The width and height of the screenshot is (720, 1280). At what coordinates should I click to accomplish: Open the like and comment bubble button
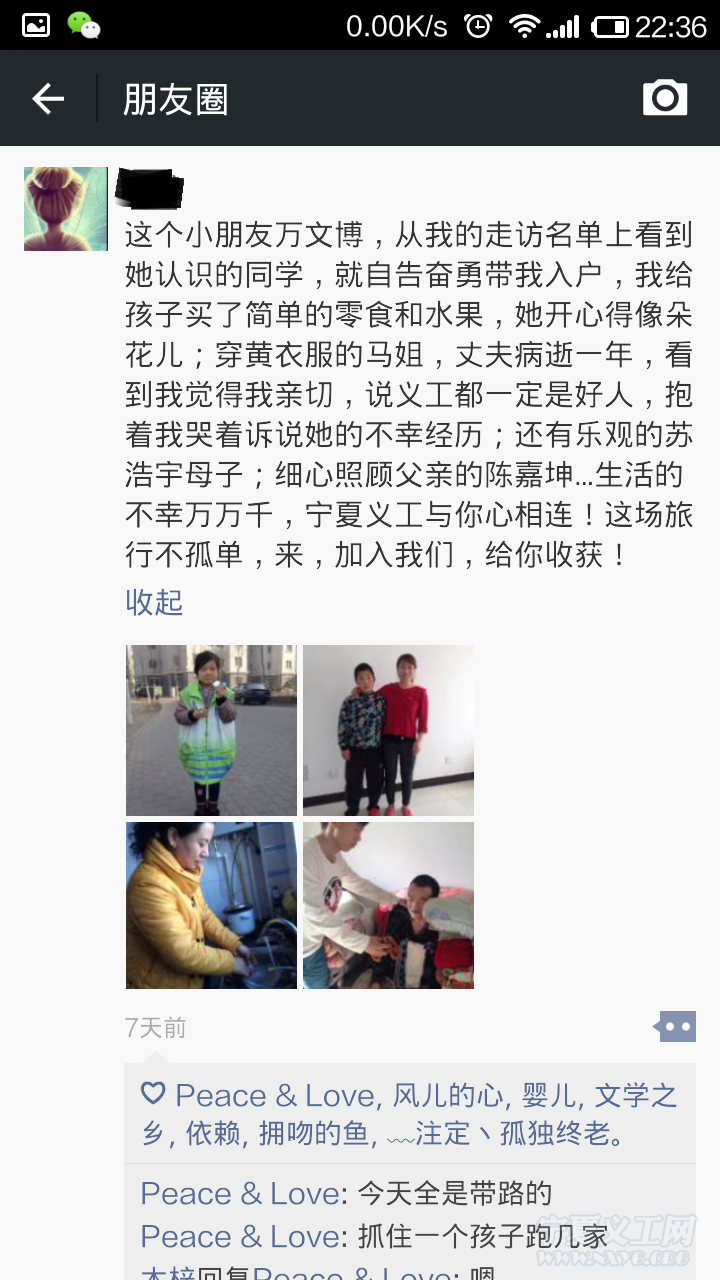674,1026
